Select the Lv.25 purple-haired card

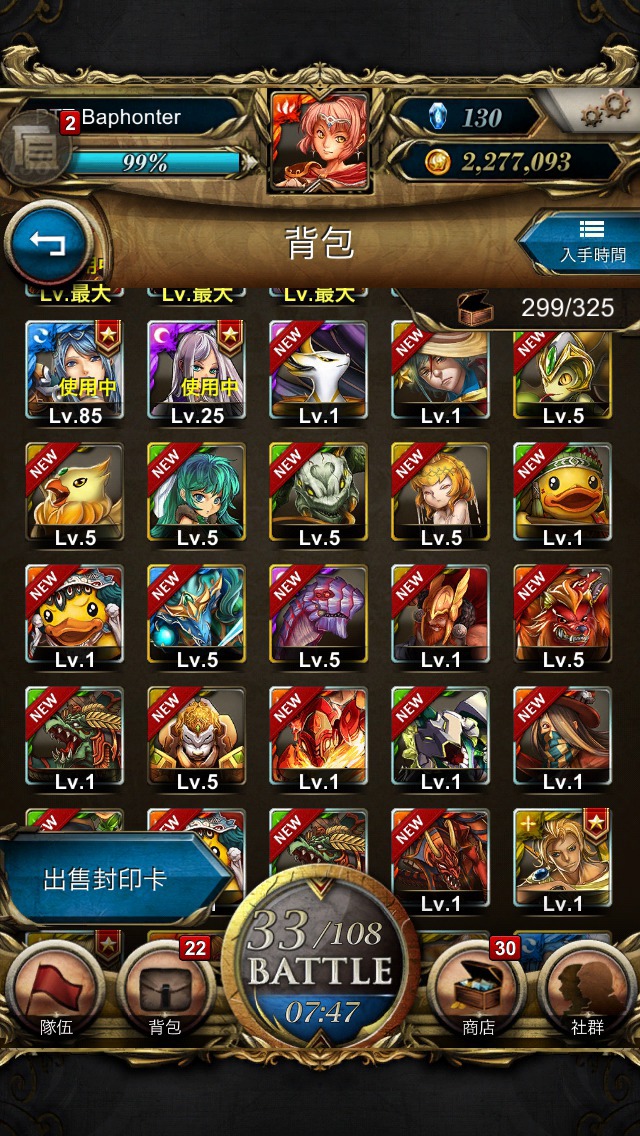[196, 371]
